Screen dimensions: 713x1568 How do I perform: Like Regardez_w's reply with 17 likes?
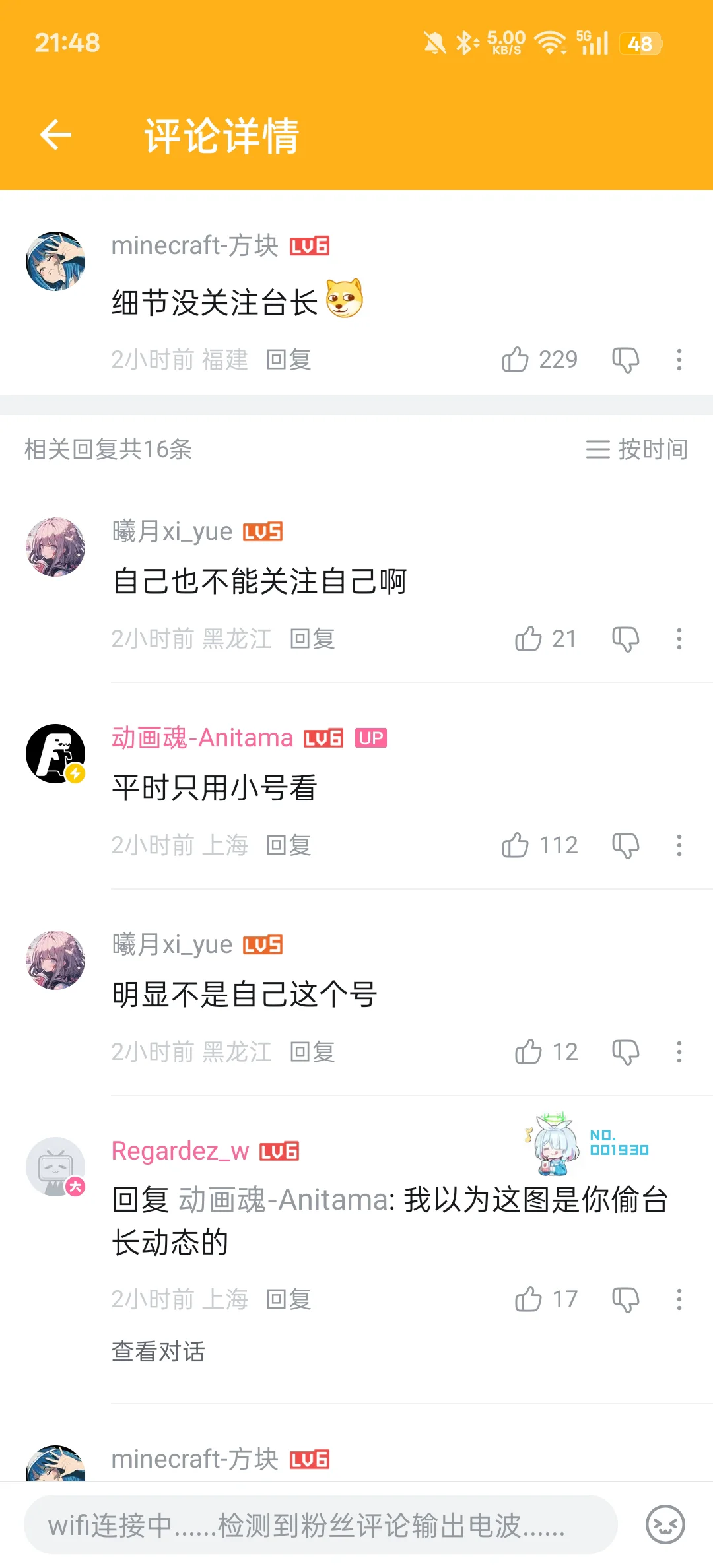pyautogui.click(x=528, y=1299)
